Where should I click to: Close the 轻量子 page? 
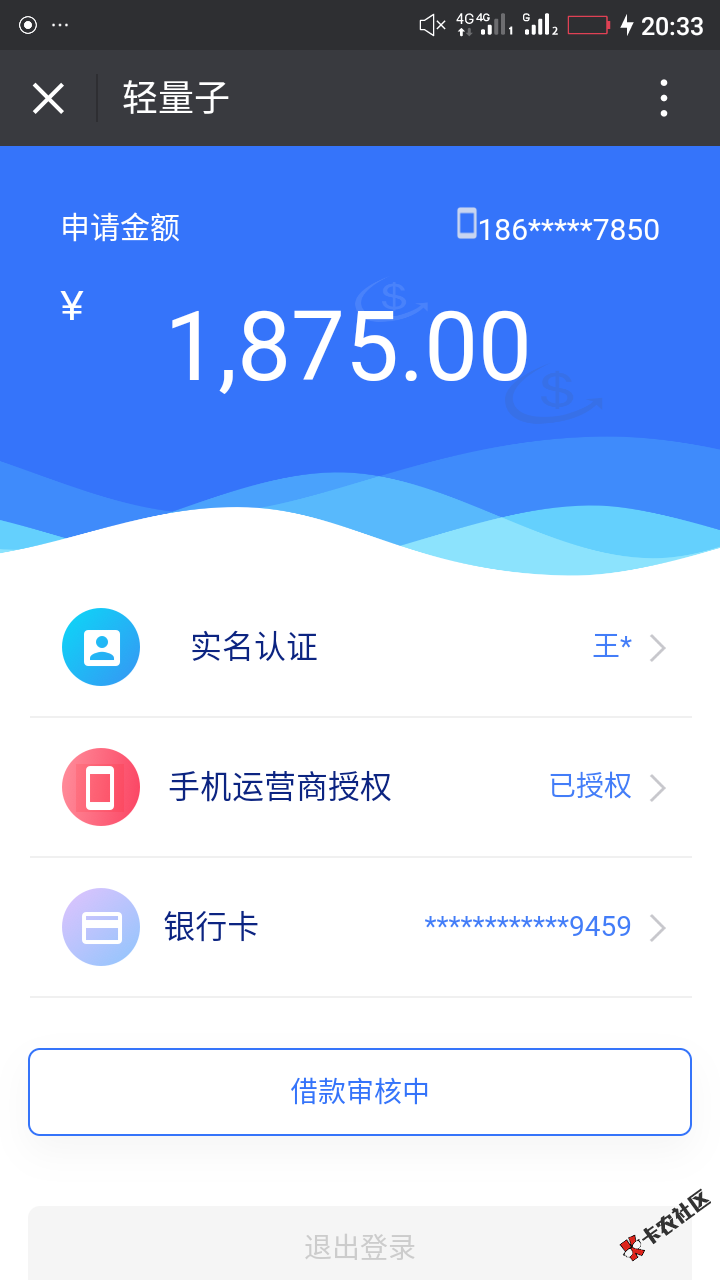click(x=48, y=98)
